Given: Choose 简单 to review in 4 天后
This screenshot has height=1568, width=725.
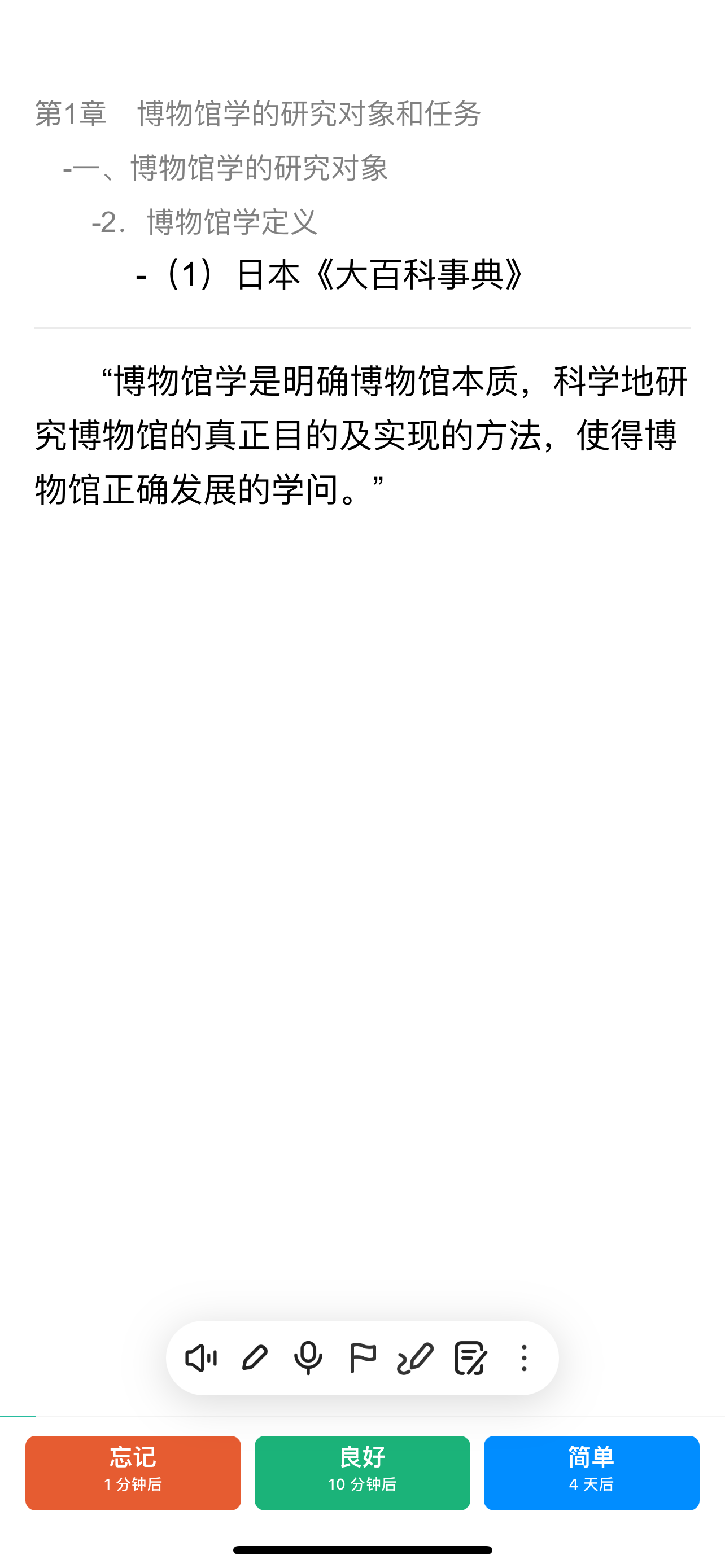Looking at the screenshot, I should point(591,1473).
